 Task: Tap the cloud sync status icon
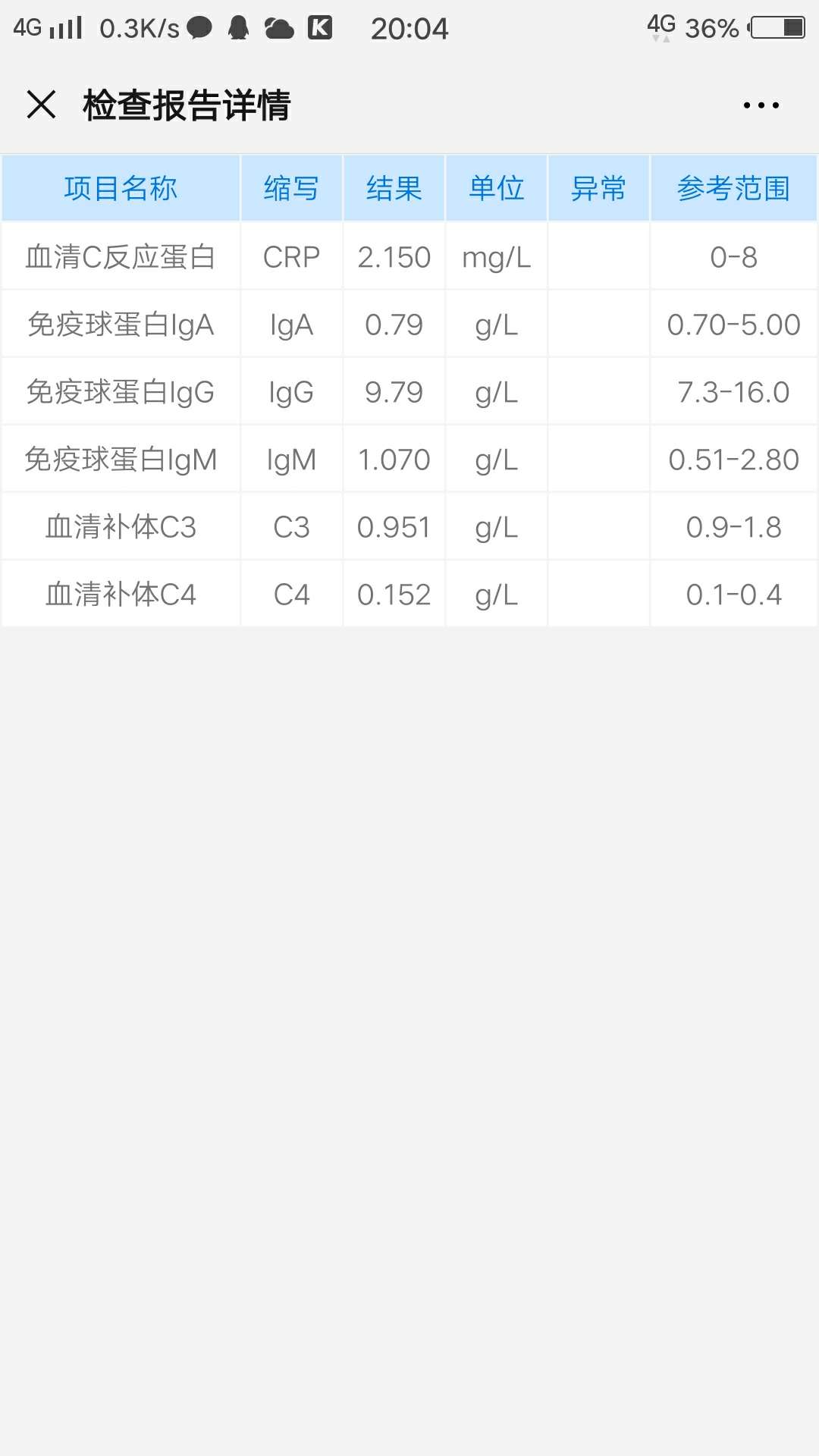click(x=279, y=27)
